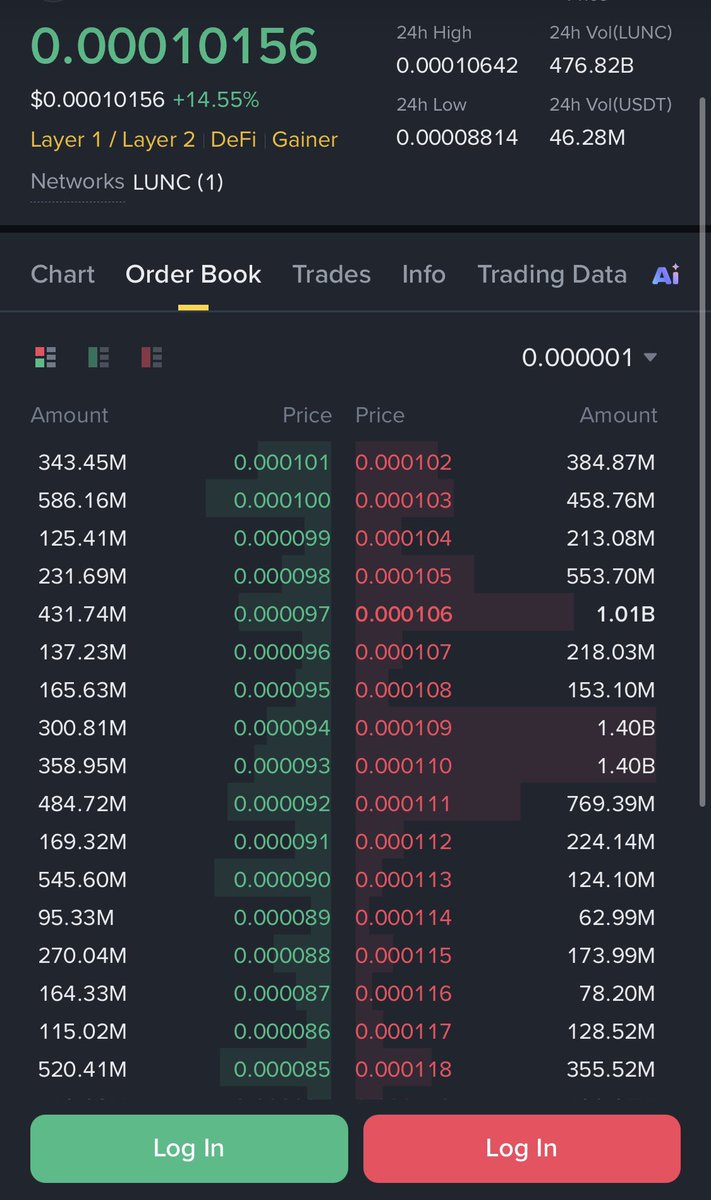Open the Networks LUNC (1) details
711x1200 pixels.
coord(127,182)
